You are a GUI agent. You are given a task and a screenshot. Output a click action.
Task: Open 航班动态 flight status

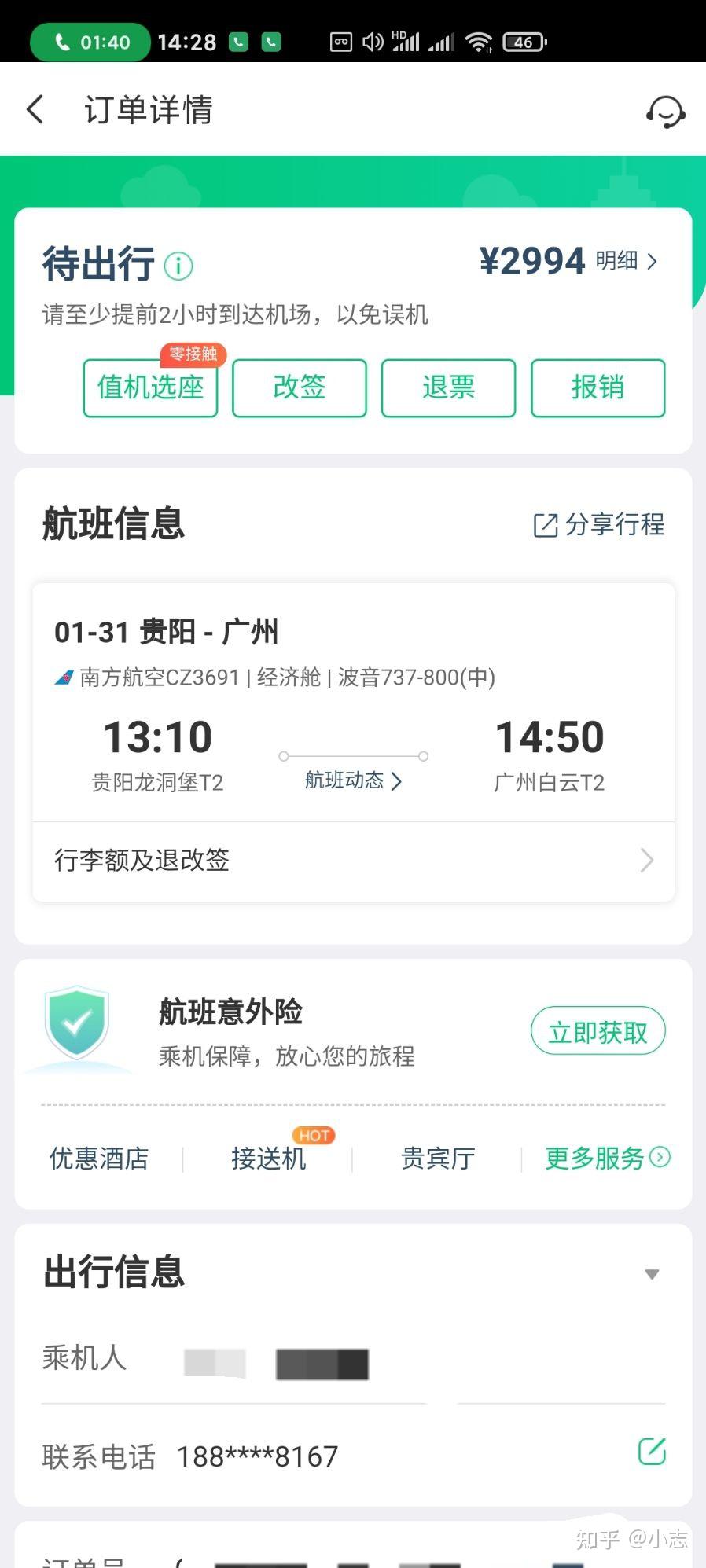(x=351, y=781)
